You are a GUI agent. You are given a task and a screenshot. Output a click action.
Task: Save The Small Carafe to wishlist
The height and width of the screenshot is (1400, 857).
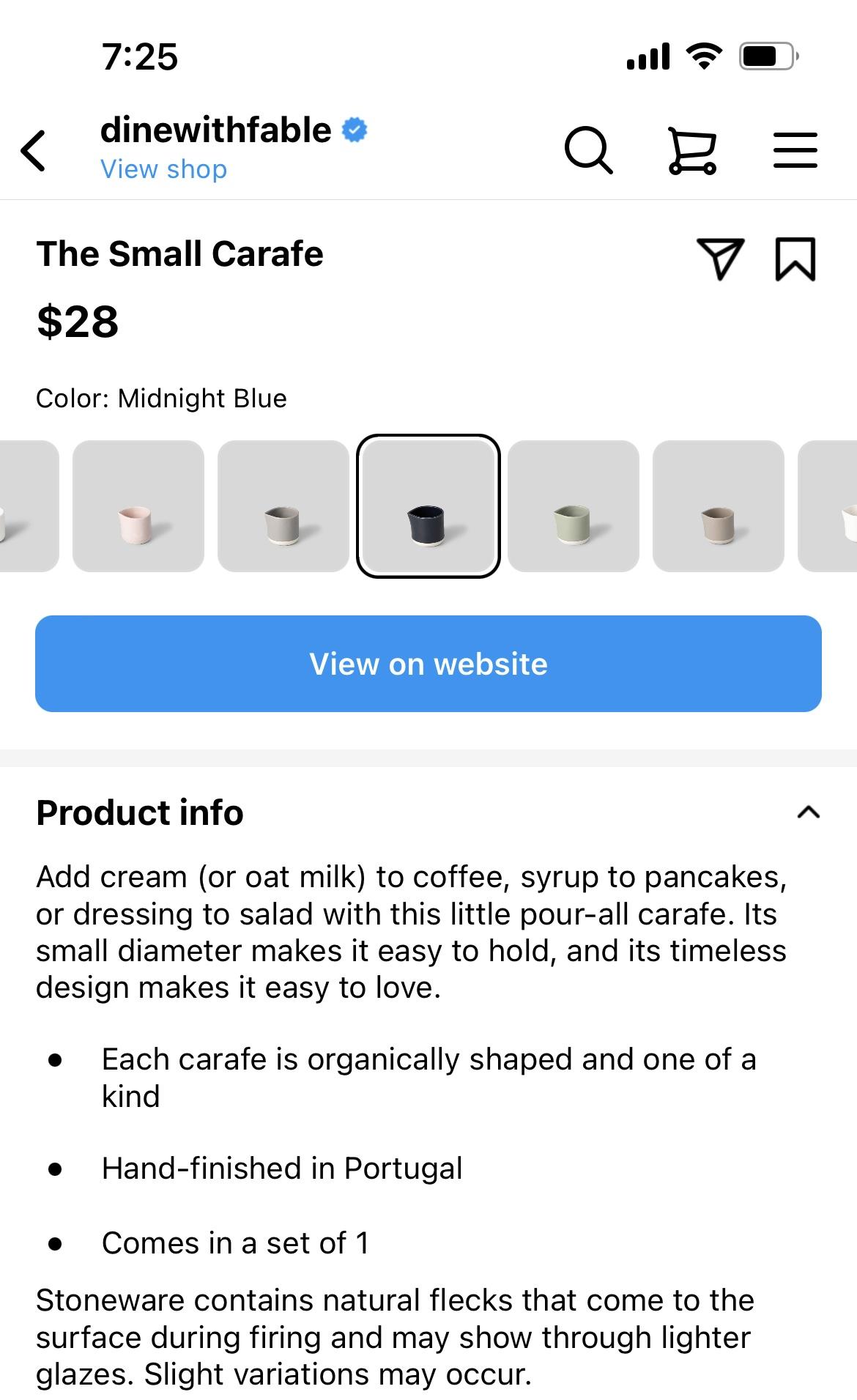(795, 258)
